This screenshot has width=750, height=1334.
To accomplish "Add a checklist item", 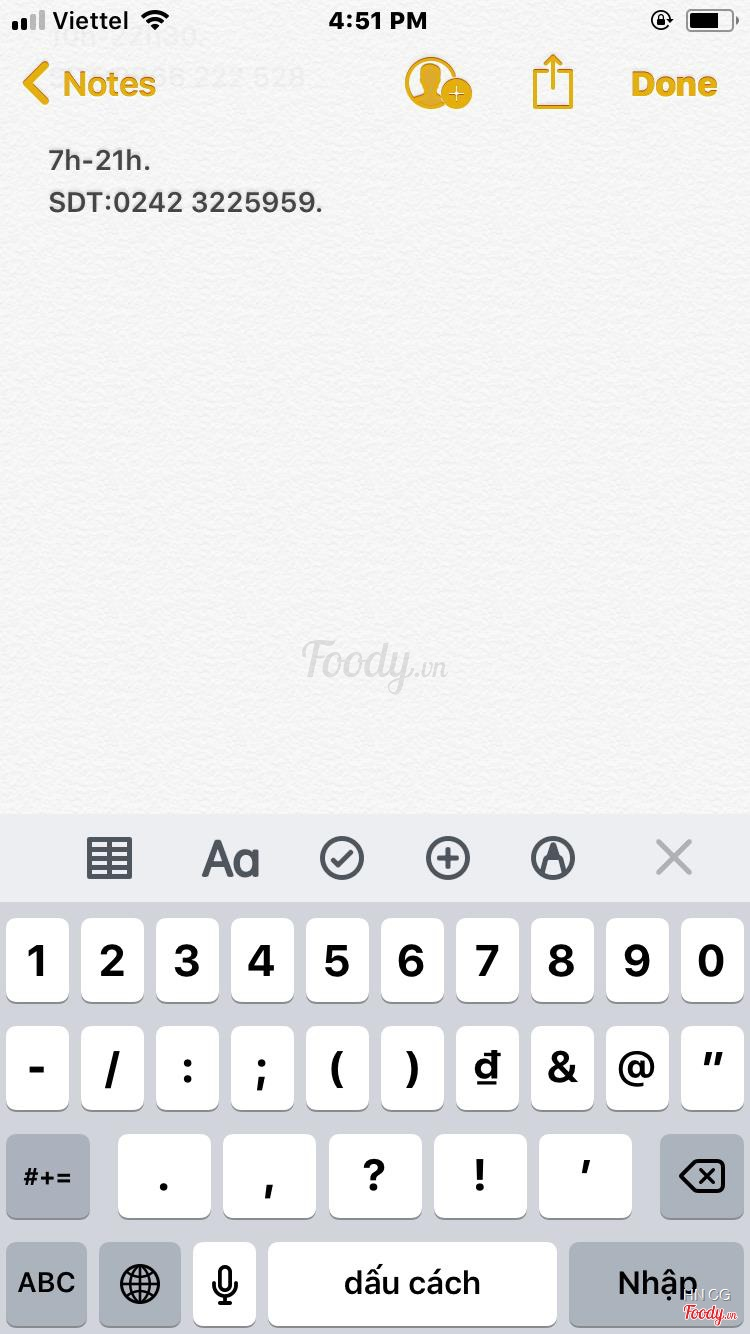I will pyautogui.click(x=342, y=858).
